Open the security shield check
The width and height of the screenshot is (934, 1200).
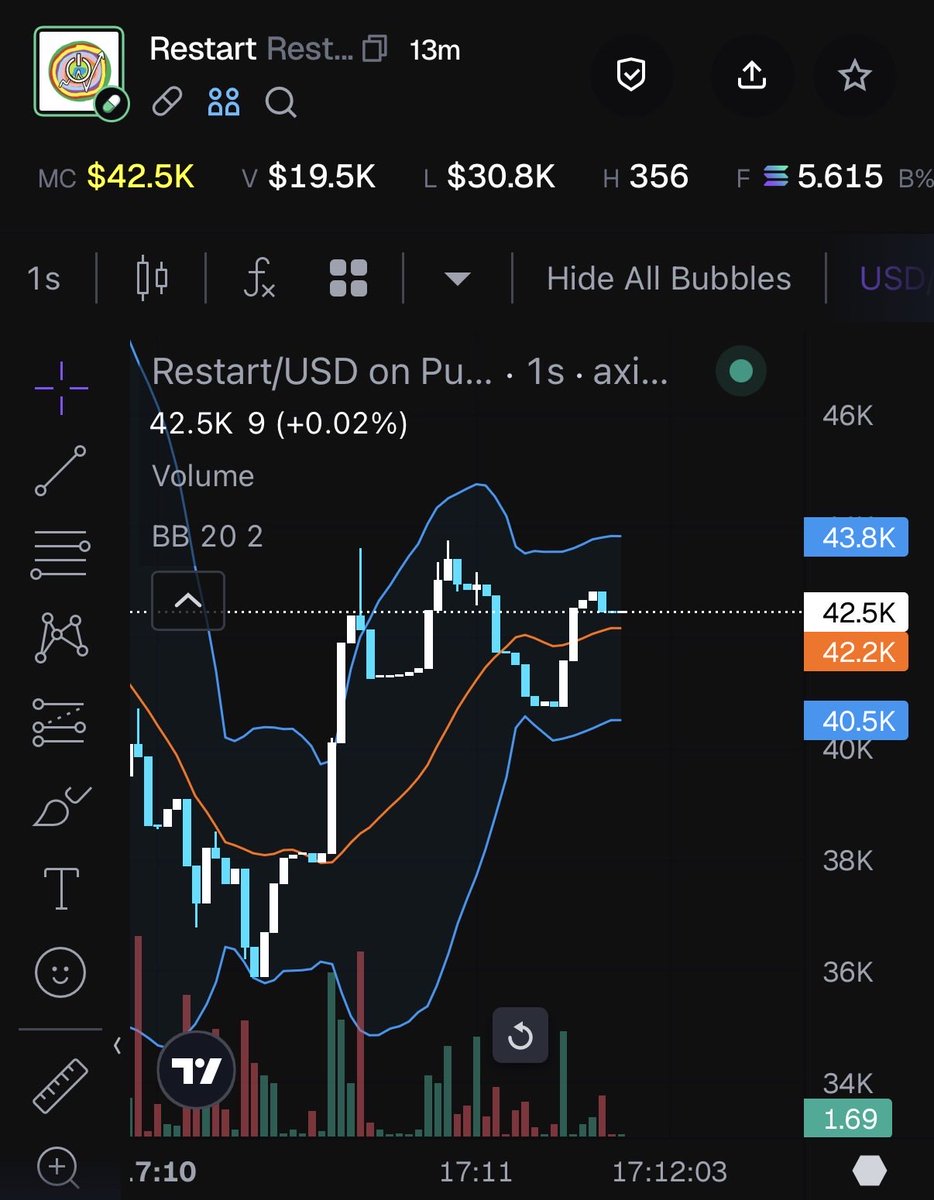point(631,74)
